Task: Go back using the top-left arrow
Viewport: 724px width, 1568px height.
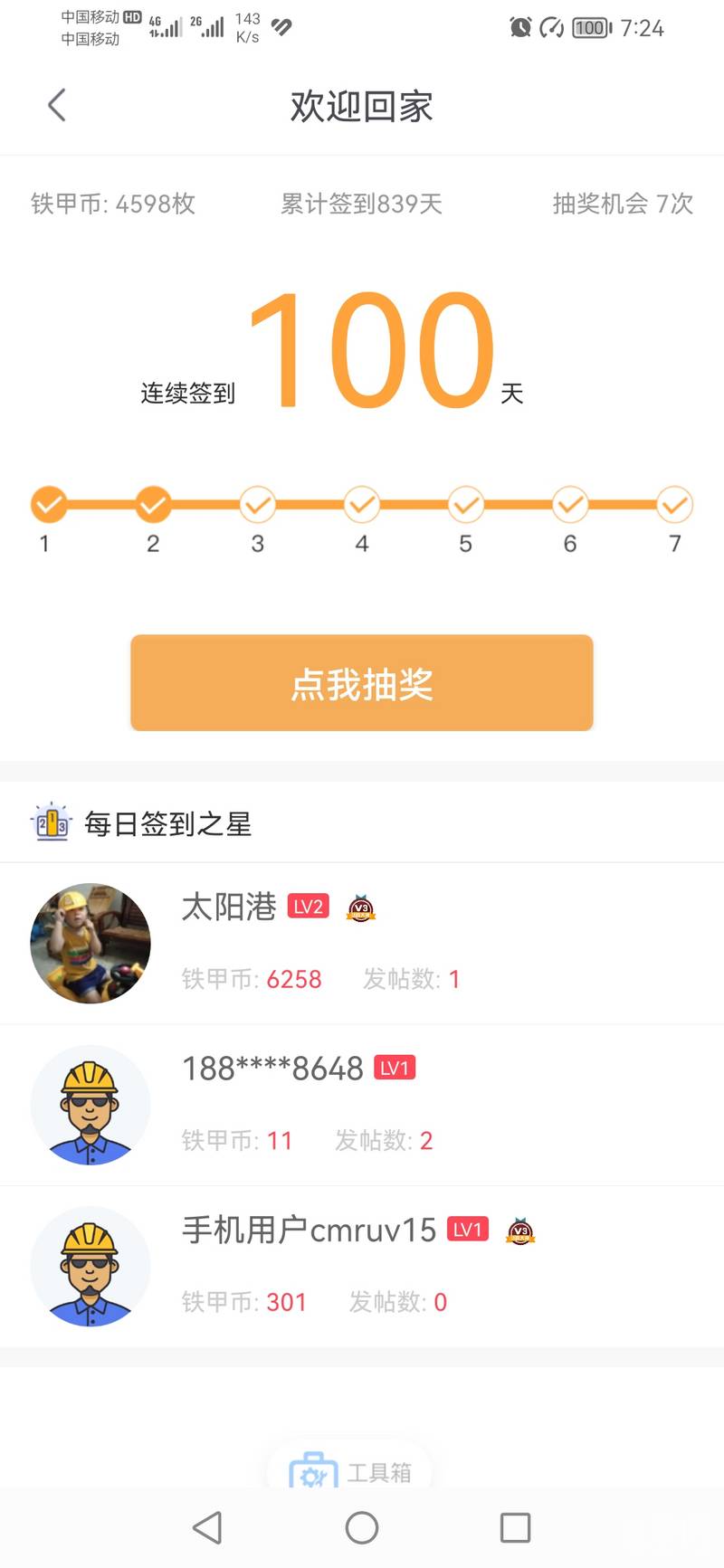Action: click(57, 105)
